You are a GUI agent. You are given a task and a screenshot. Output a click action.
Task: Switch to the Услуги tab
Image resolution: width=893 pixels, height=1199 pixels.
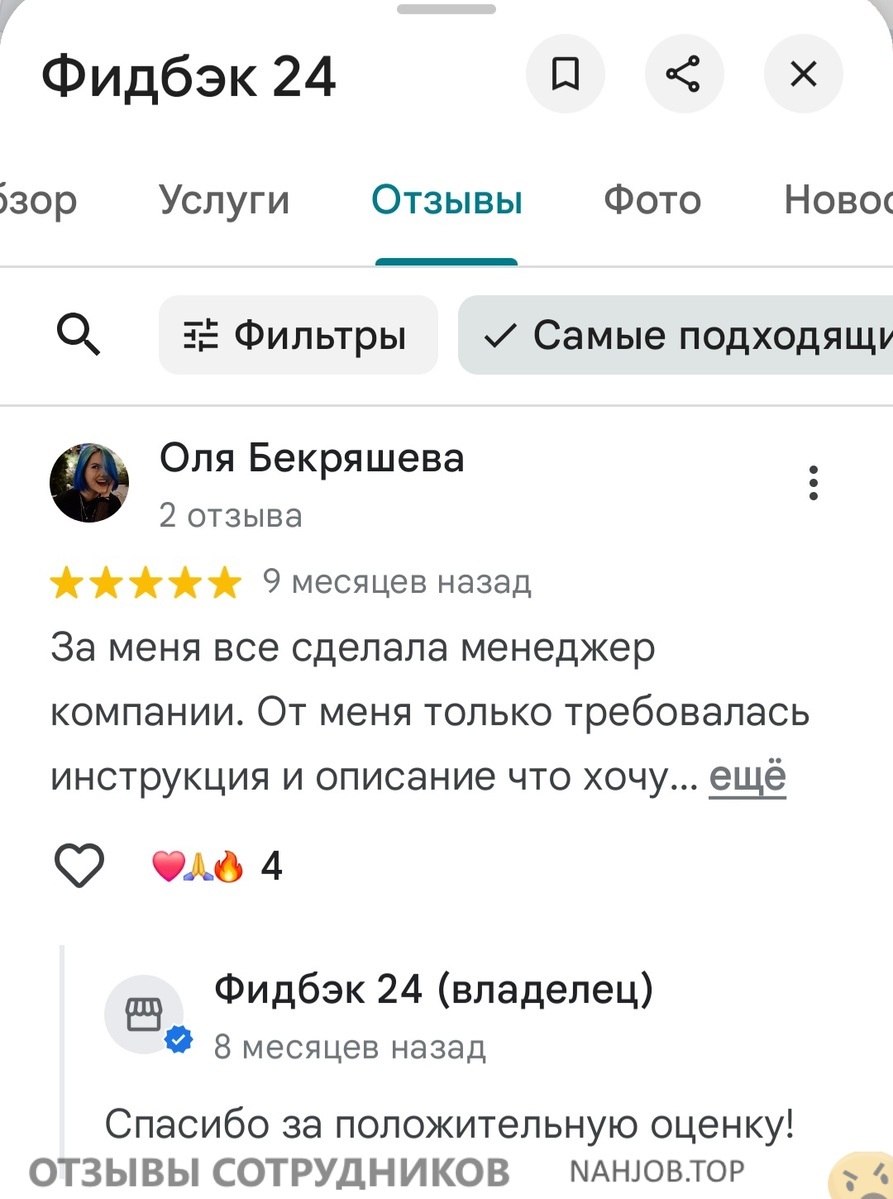pos(224,201)
